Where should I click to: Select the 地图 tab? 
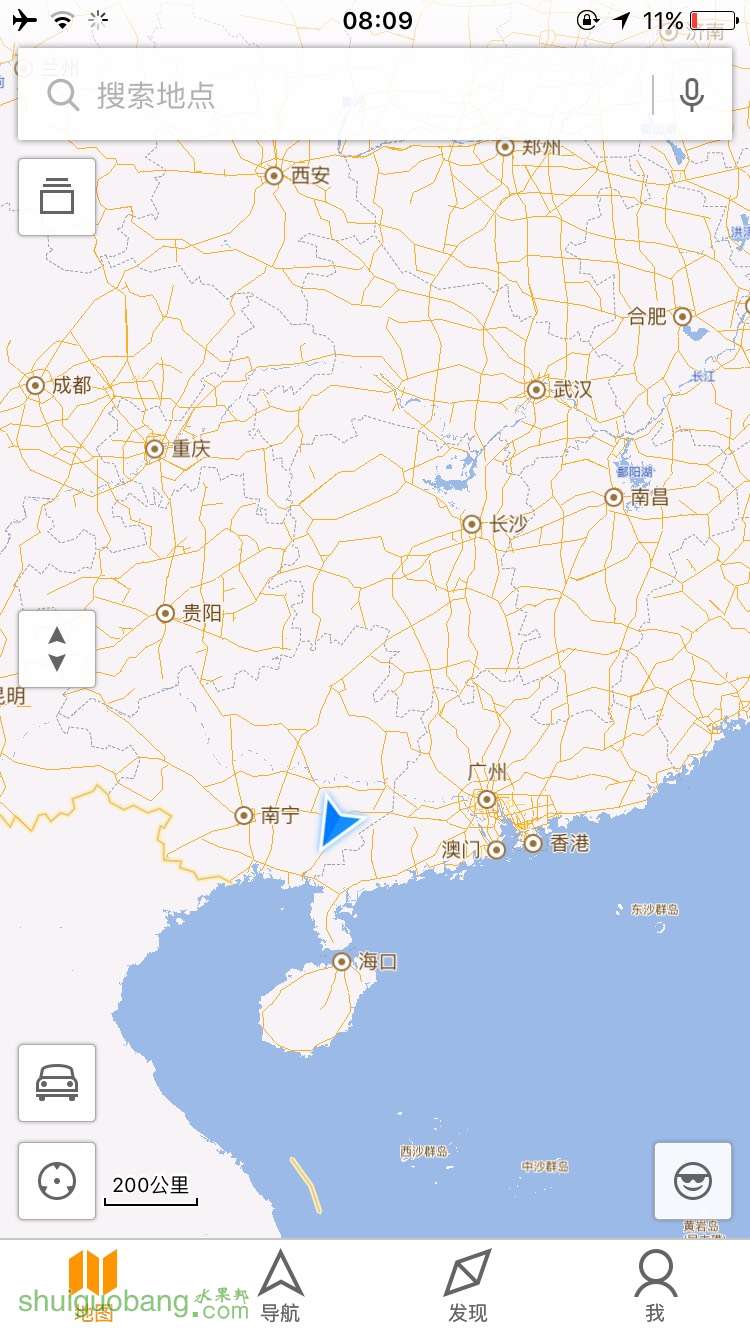[93, 1287]
